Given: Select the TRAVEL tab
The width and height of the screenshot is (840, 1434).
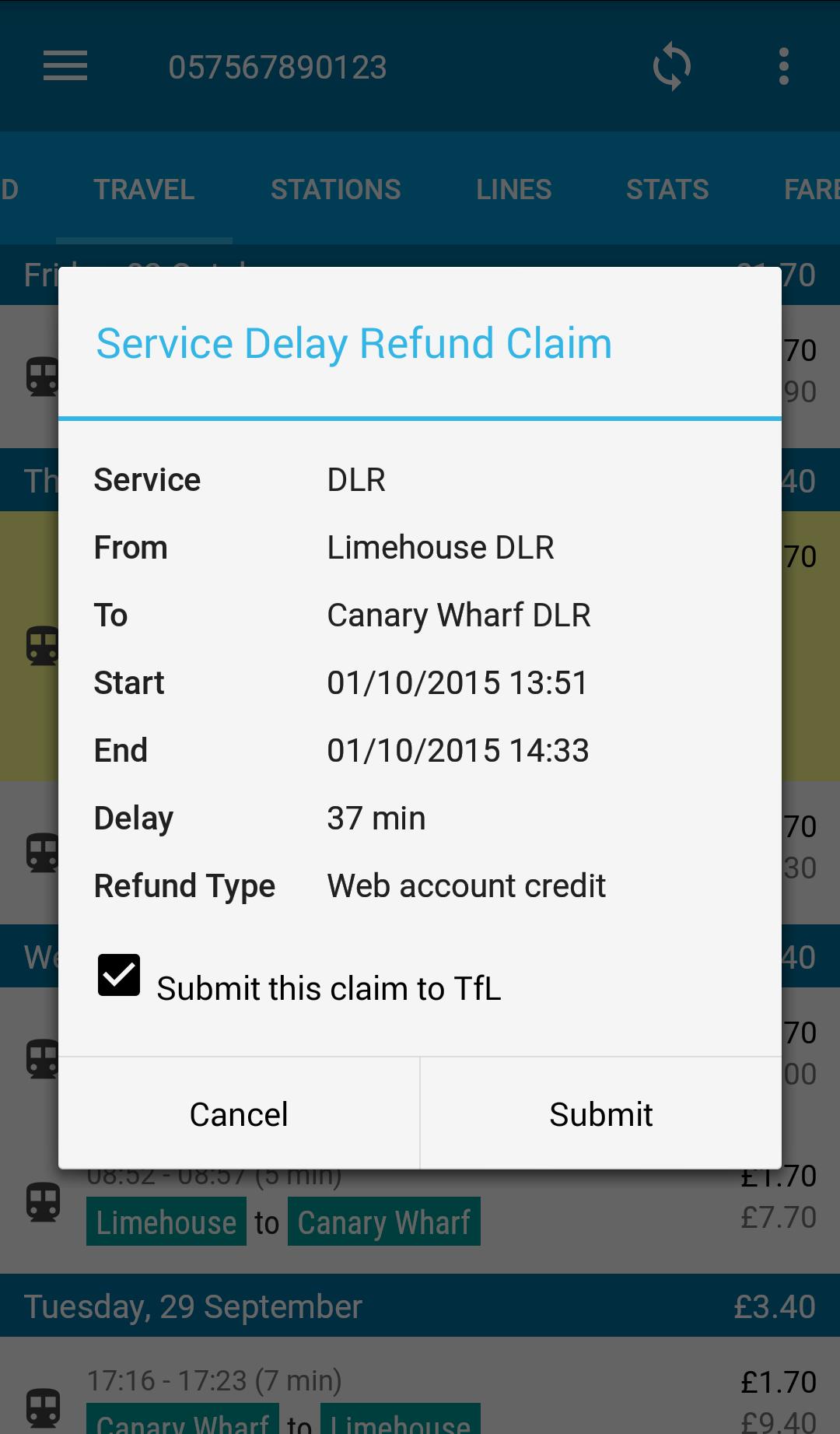Looking at the screenshot, I should (x=144, y=189).
